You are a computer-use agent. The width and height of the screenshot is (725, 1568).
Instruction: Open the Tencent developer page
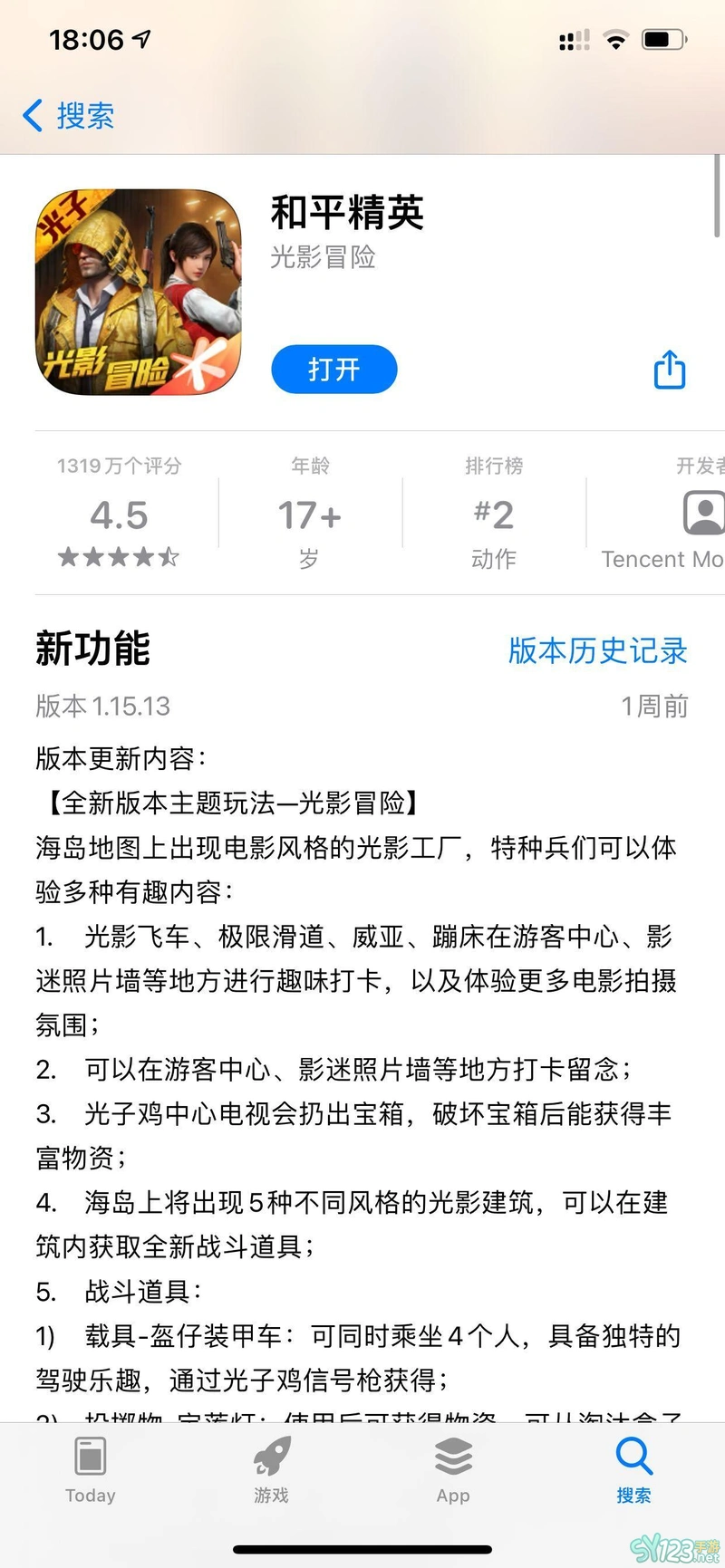[662, 514]
